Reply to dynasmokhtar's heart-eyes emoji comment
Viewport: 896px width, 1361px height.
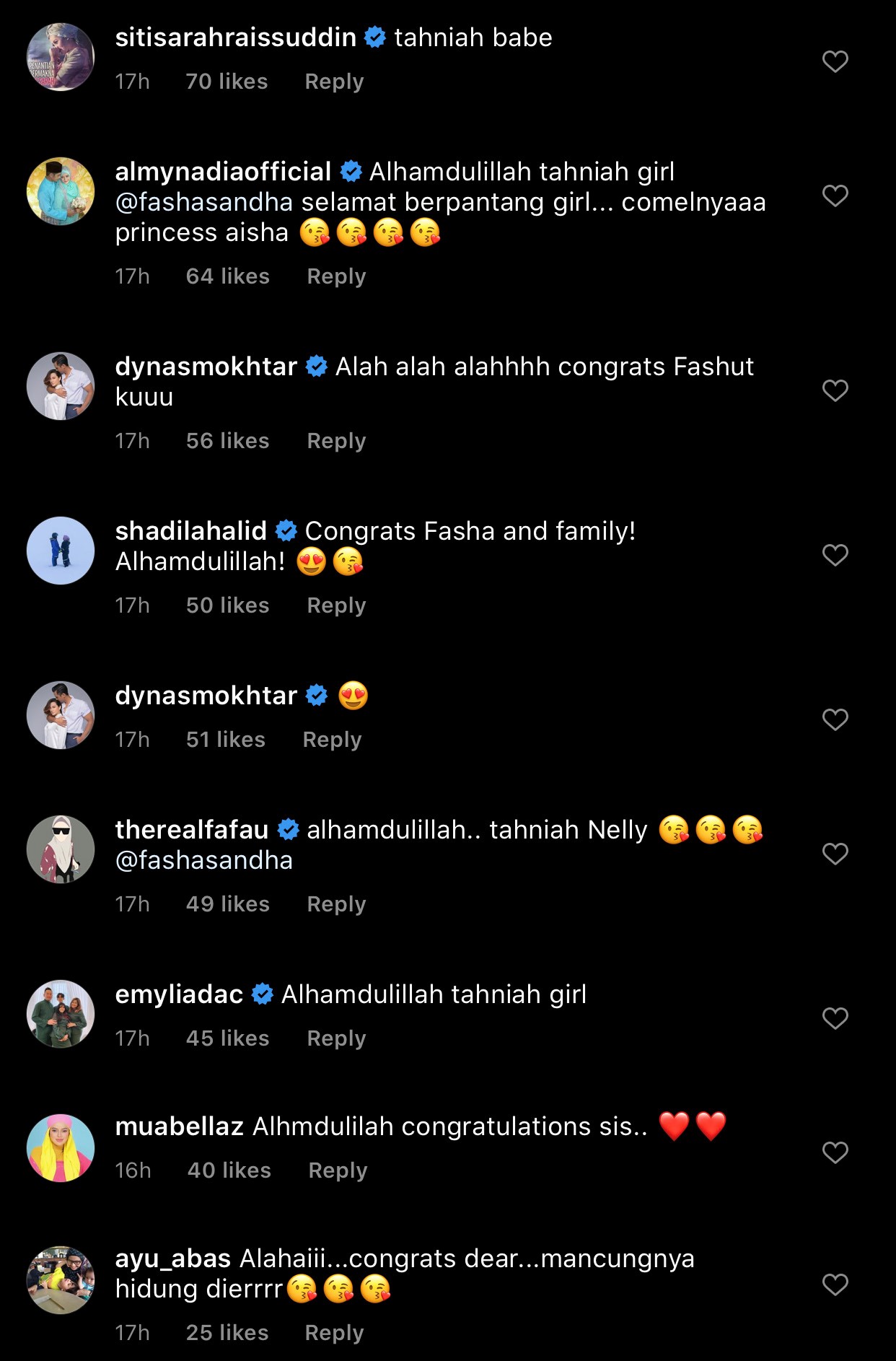point(332,740)
